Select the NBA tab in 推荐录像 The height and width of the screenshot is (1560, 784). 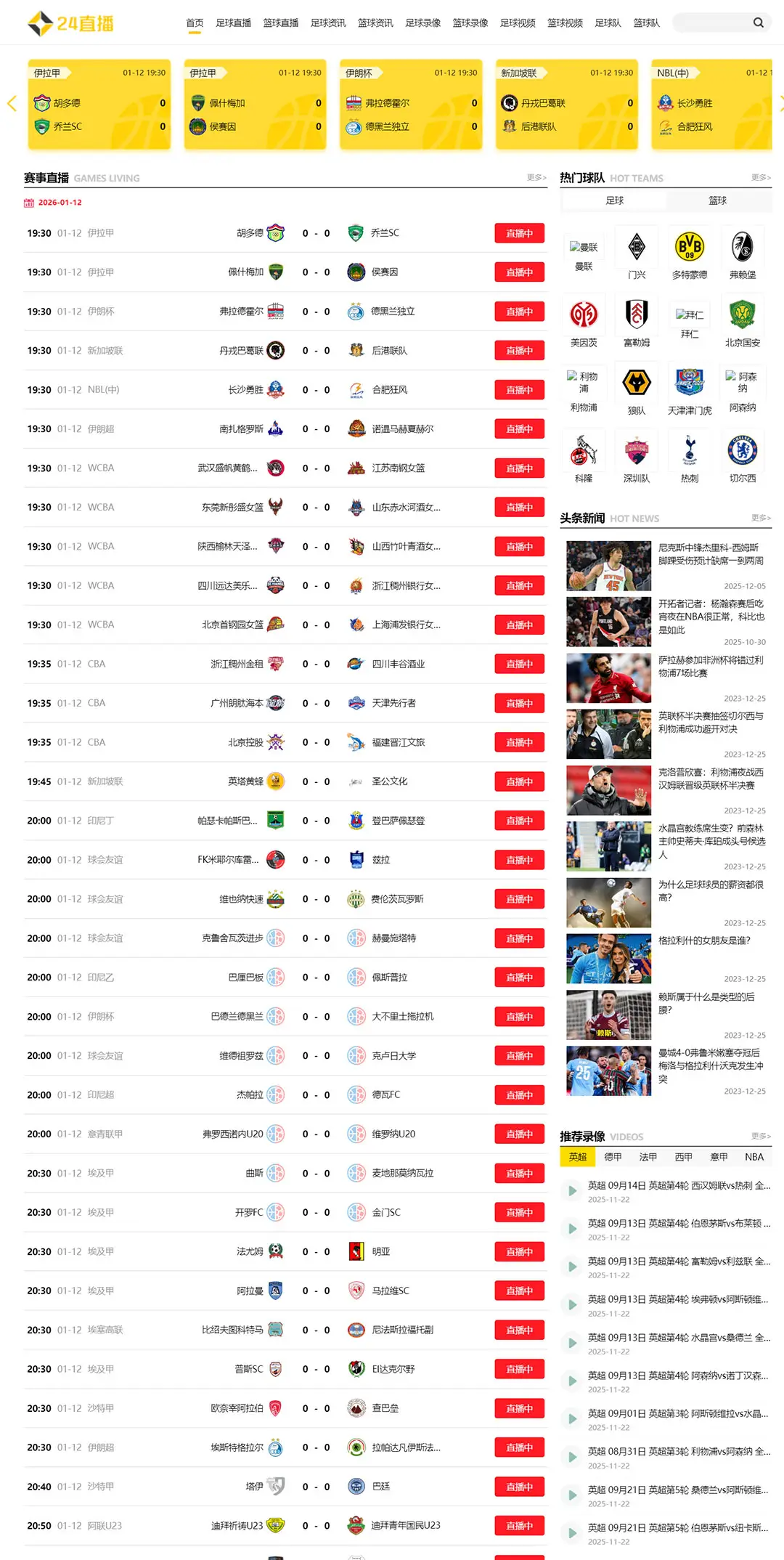tap(754, 1157)
